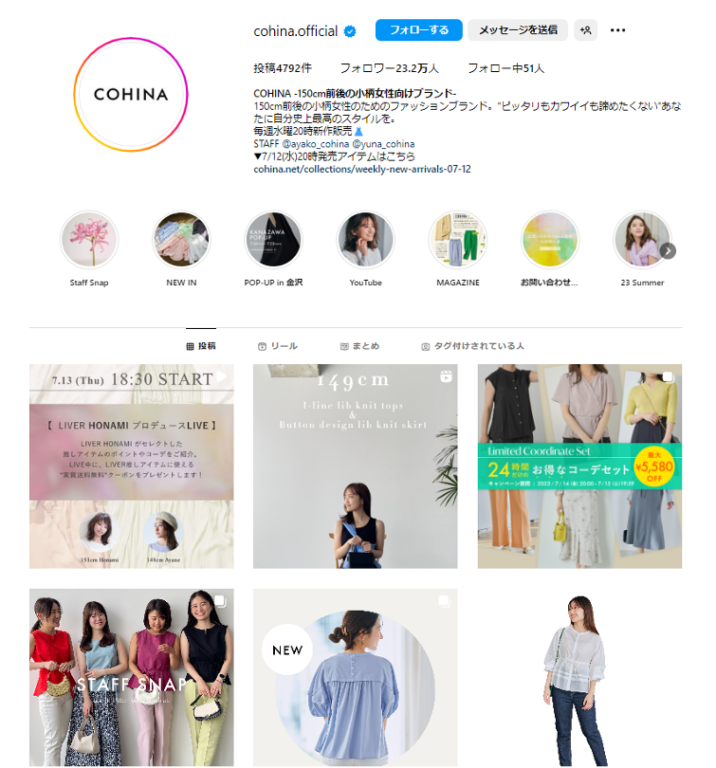Open the NEW IN story highlight
This screenshot has height=768, width=716.
(181, 240)
